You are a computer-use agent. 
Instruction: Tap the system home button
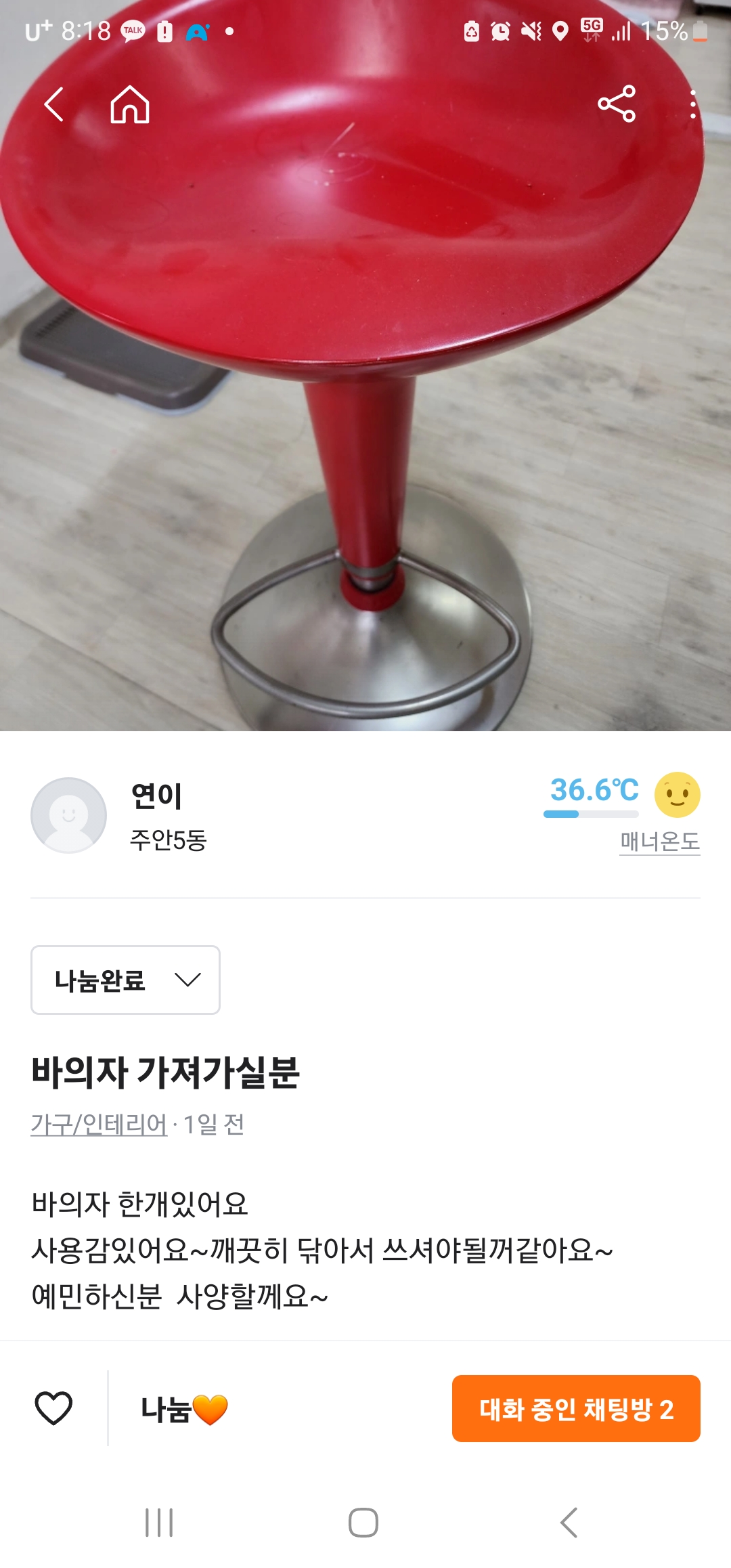[x=363, y=1523]
